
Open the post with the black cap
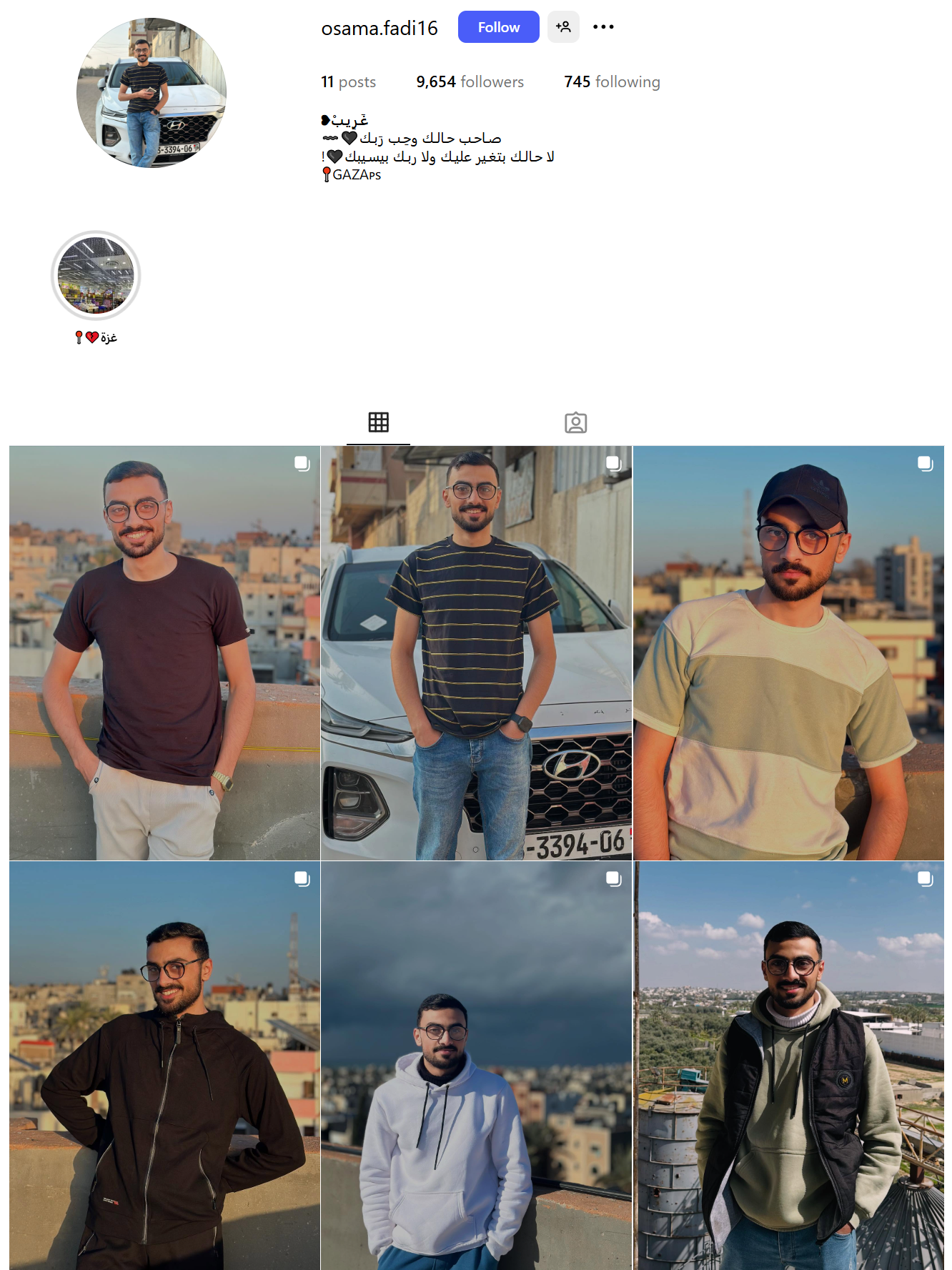click(x=788, y=653)
